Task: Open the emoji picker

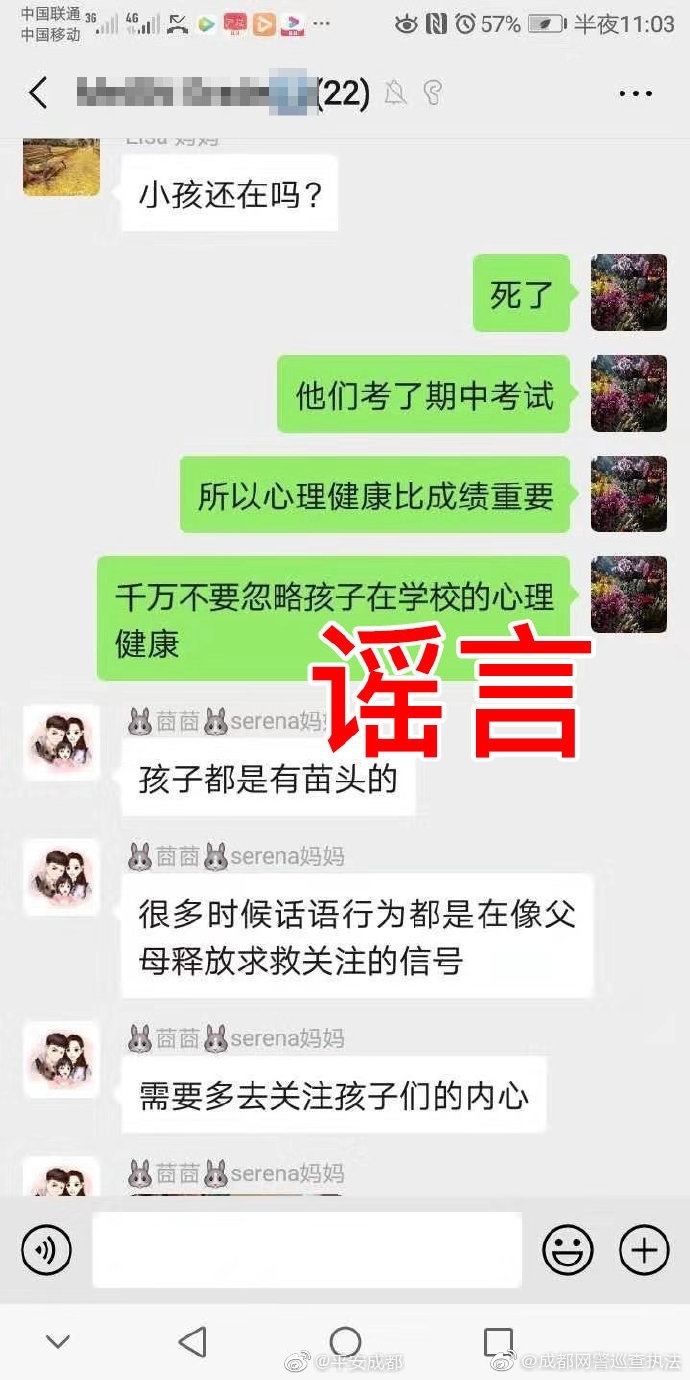Action: 568,1250
